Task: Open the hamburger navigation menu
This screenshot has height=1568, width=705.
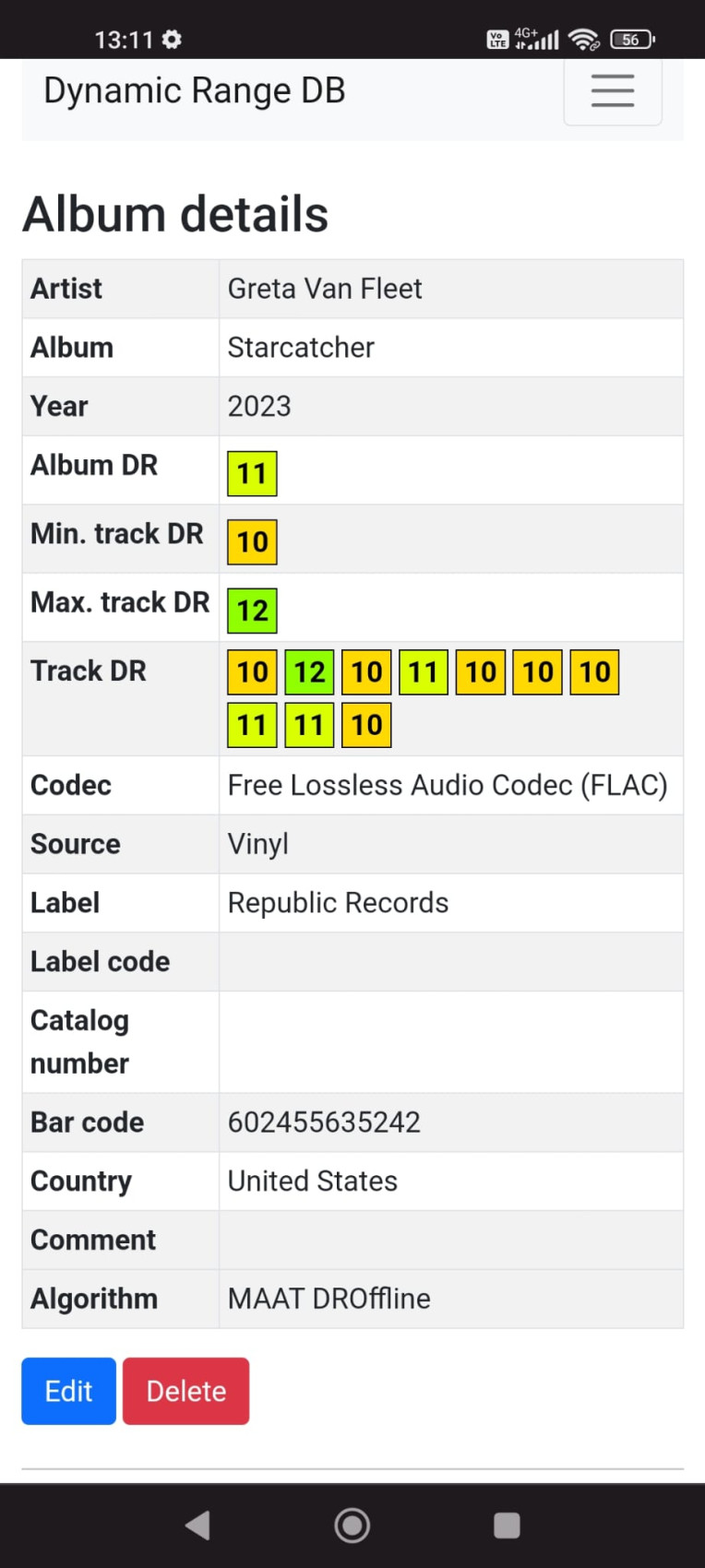Action: pos(612,90)
